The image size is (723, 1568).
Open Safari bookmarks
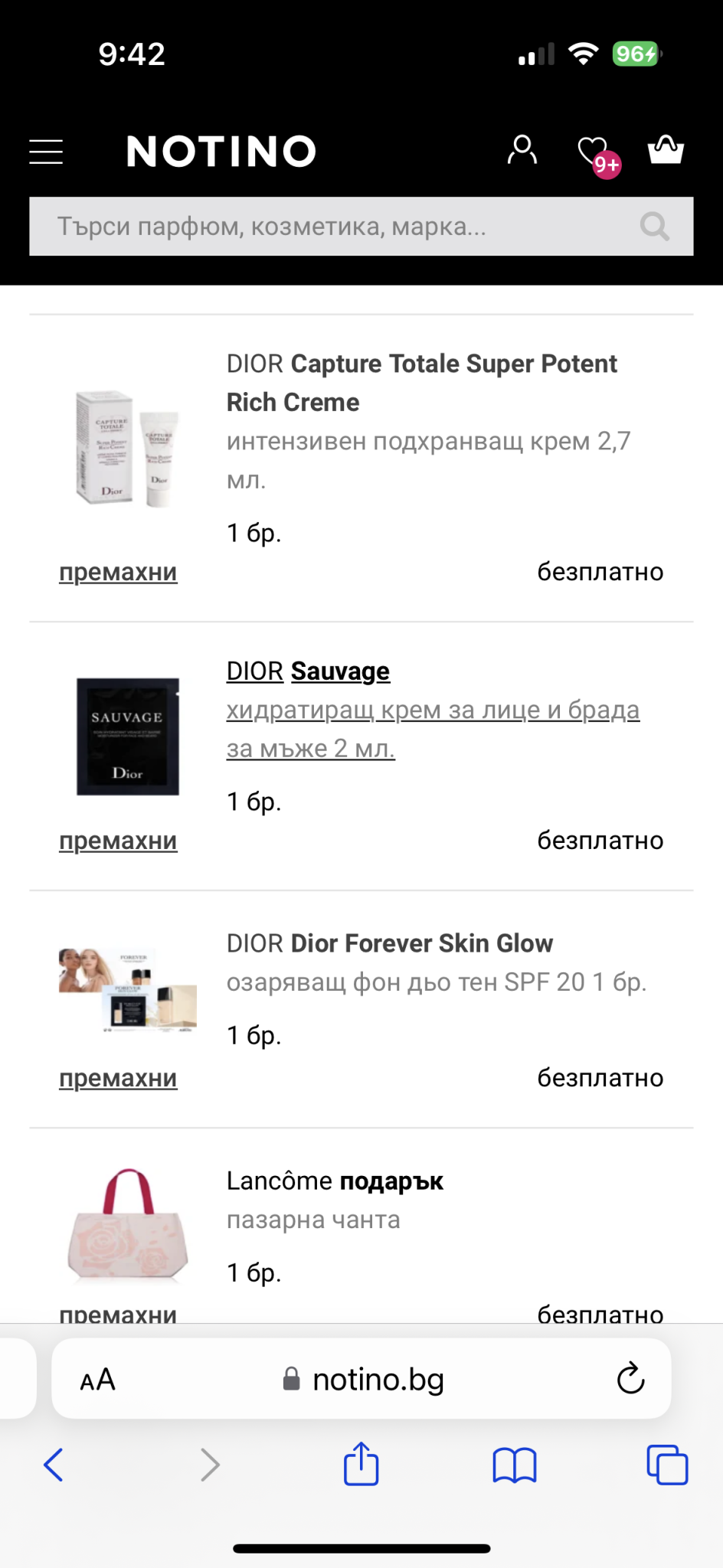(x=515, y=1465)
